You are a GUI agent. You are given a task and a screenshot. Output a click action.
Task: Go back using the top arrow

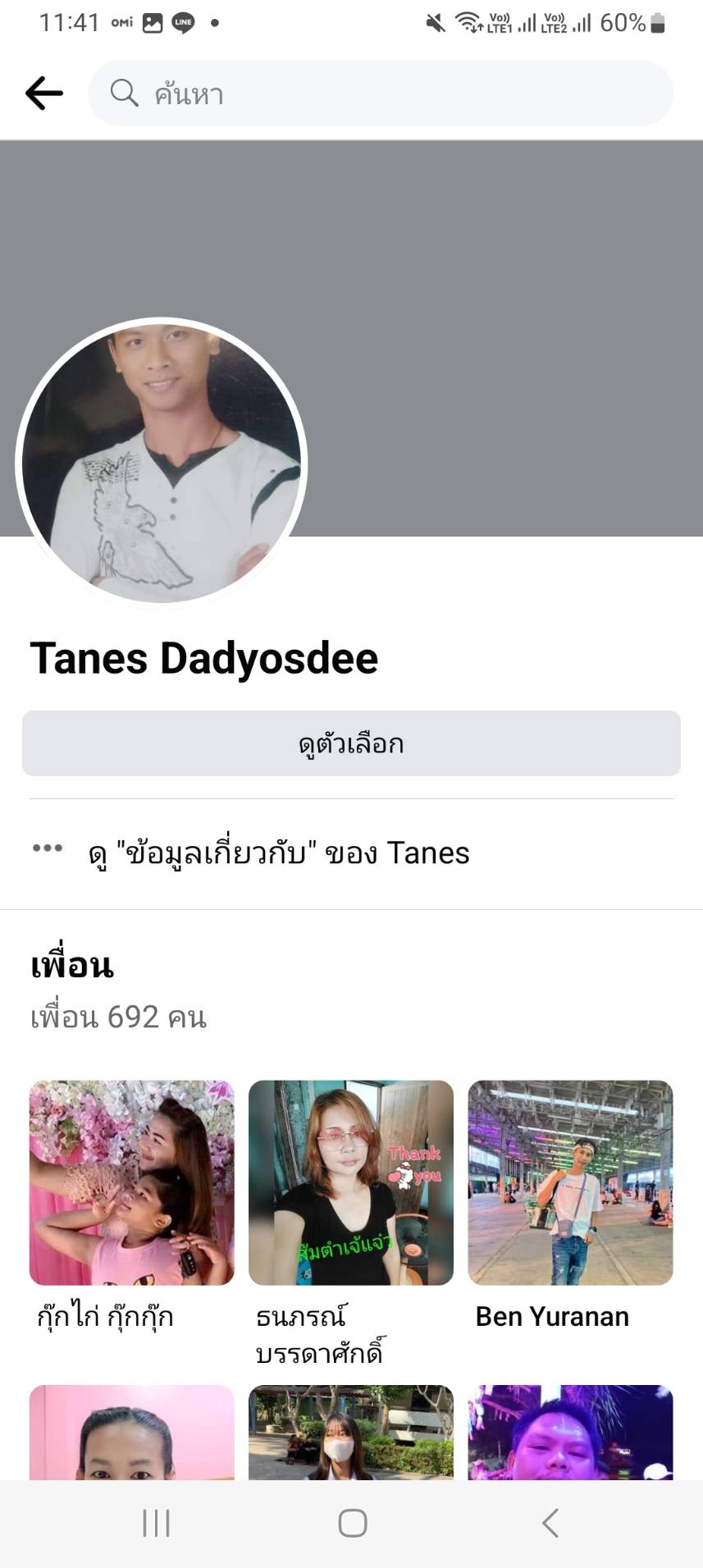tap(44, 93)
